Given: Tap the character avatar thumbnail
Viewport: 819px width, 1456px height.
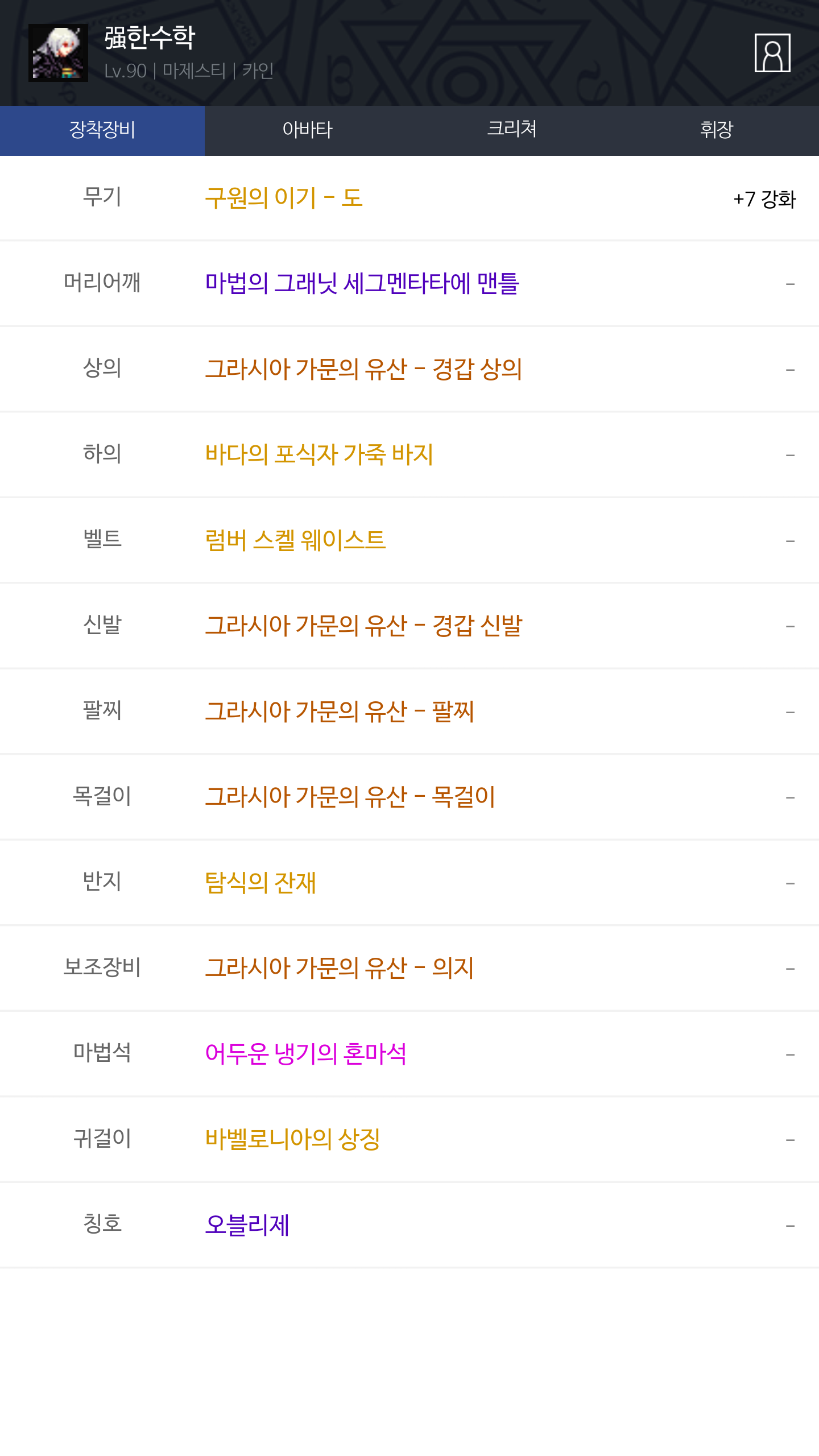Looking at the screenshot, I should tap(58, 53).
